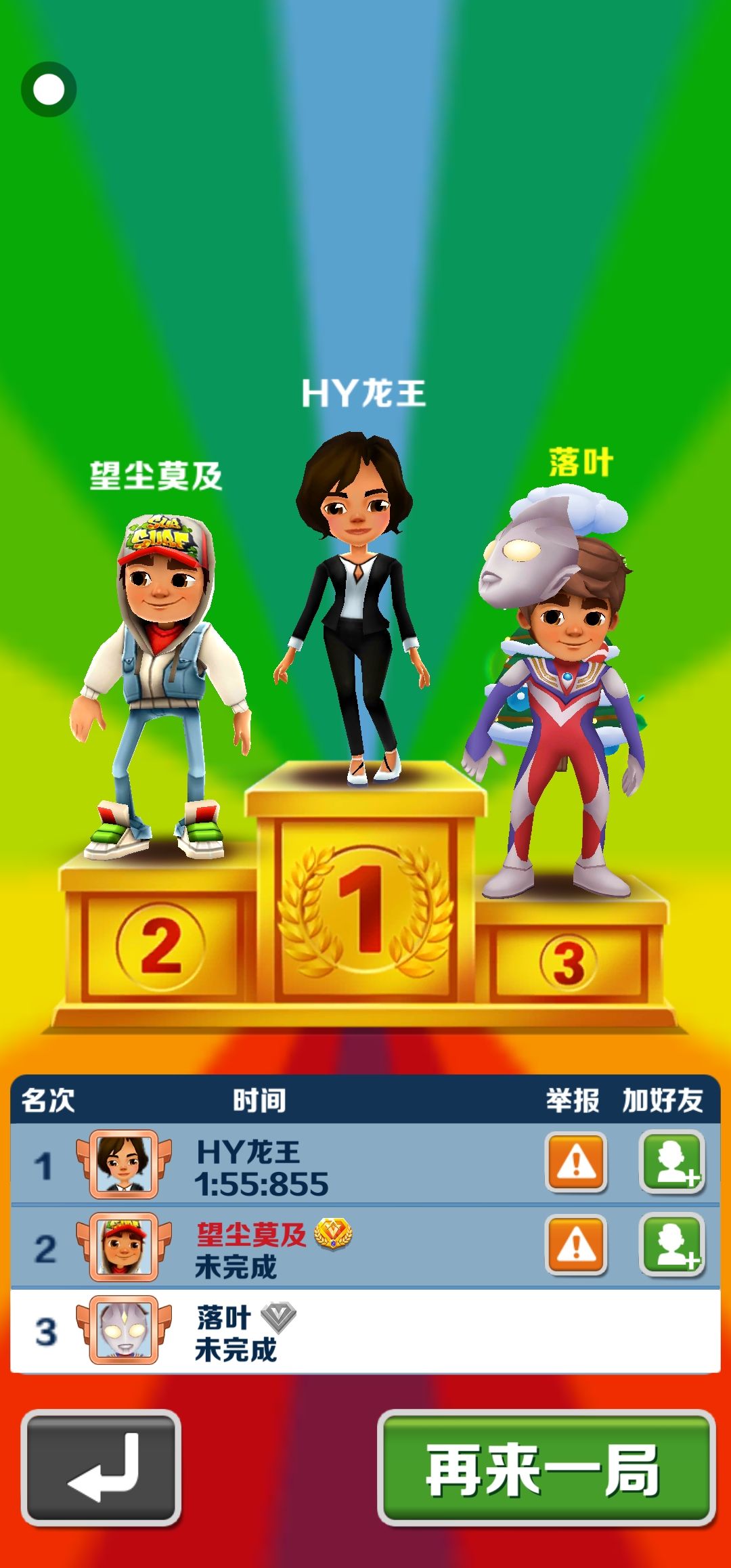
Task: Add HY龙王 as a friend
Action: (672, 1162)
